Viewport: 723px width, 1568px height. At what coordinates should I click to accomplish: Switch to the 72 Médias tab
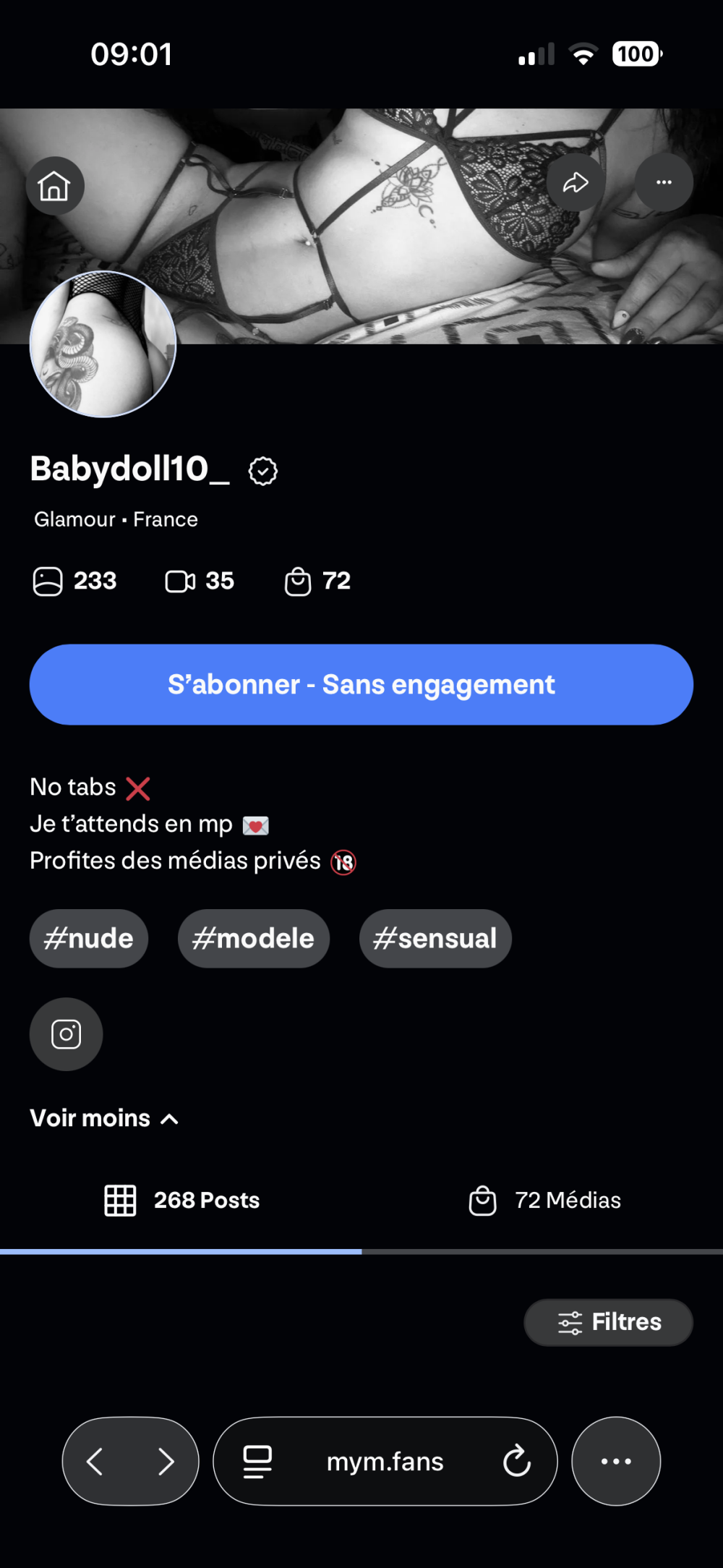pyautogui.click(x=544, y=1201)
